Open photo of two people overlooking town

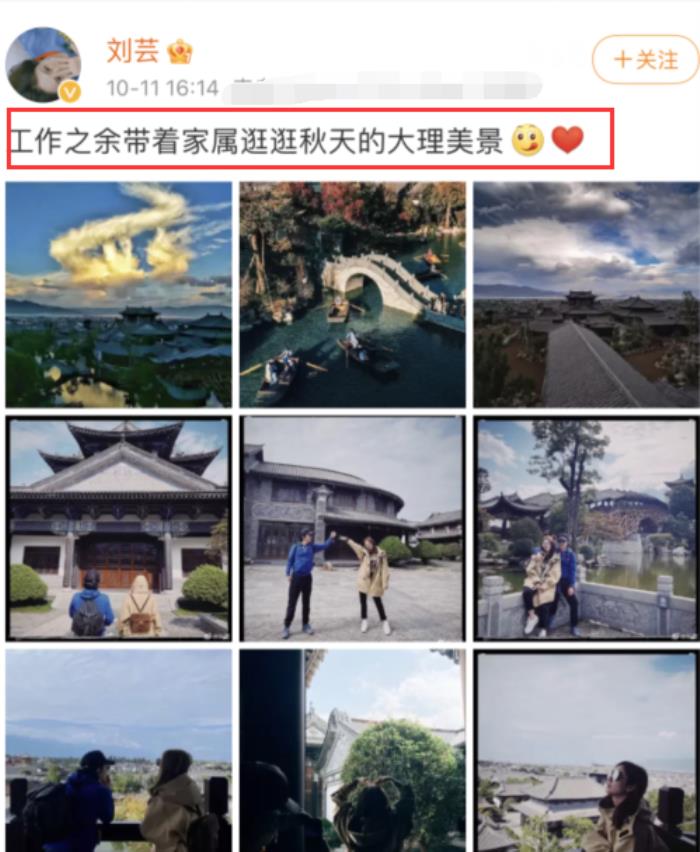118,750
